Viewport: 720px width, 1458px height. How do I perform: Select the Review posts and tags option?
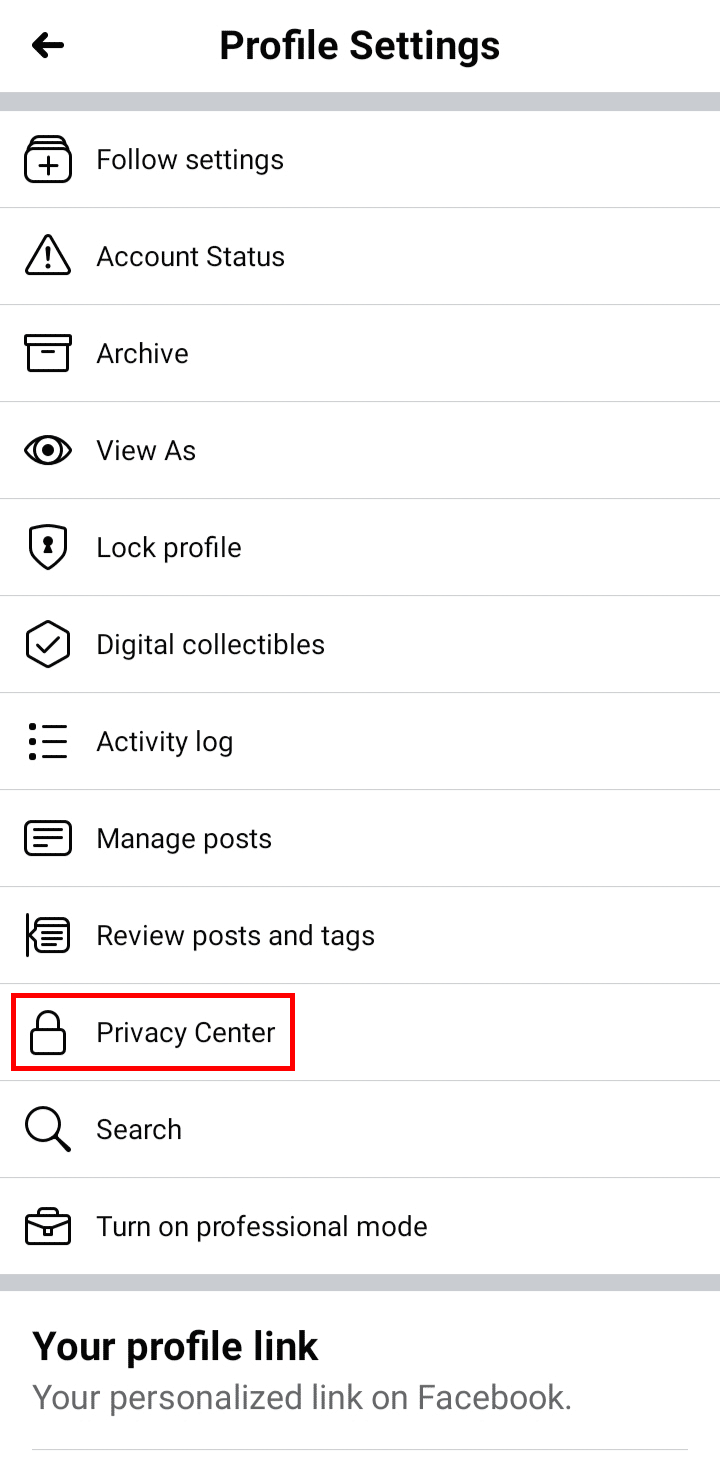[x=235, y=935]
